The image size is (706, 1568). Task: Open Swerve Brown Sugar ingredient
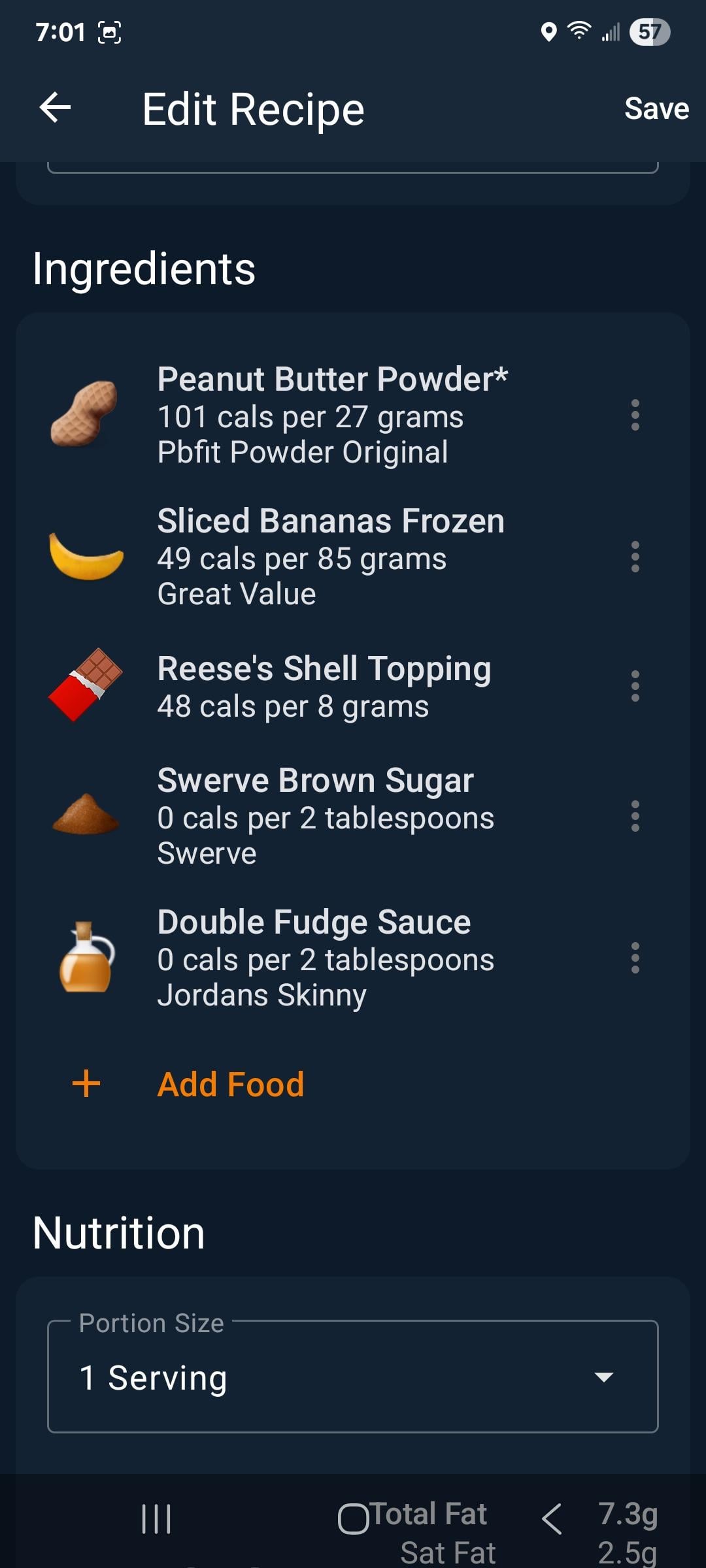point(326,816)
